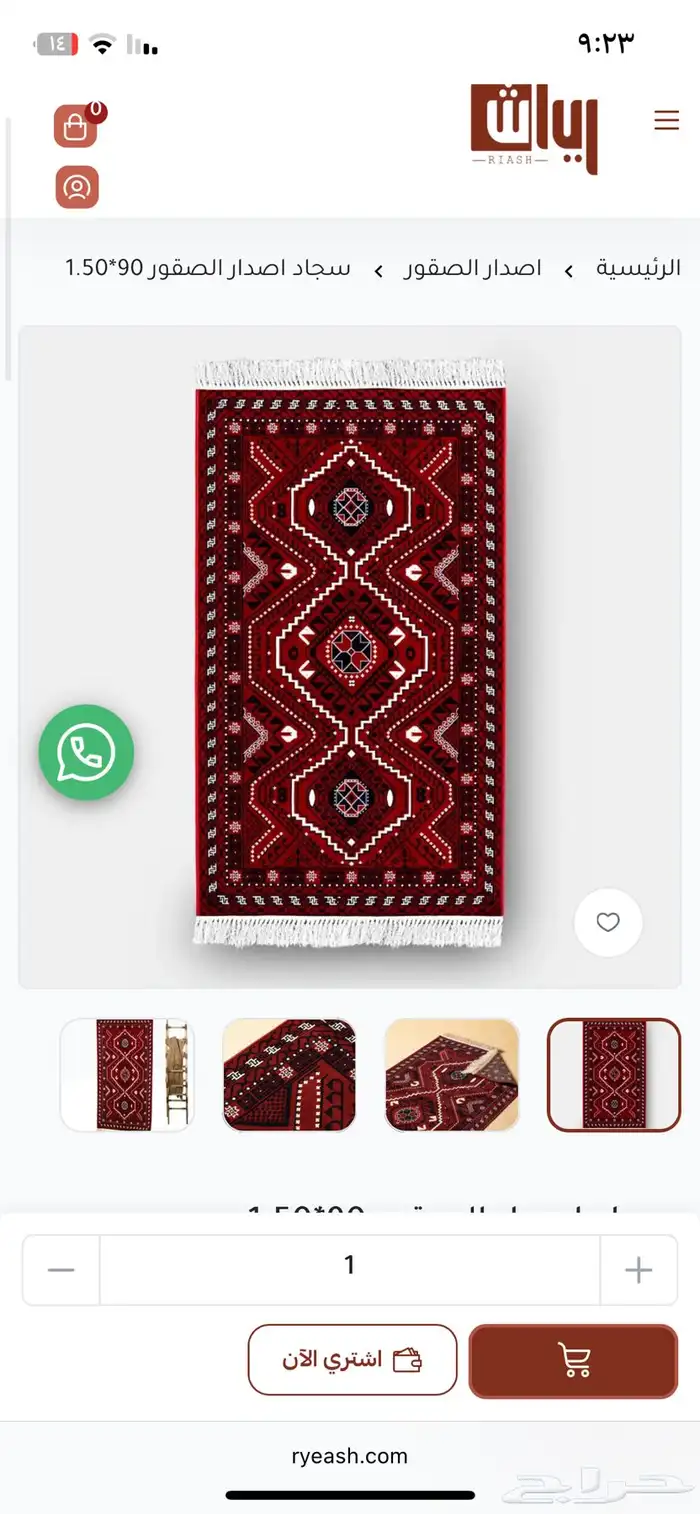
Task: Add rug to favorites with heart icon
Action: (608, 922)
